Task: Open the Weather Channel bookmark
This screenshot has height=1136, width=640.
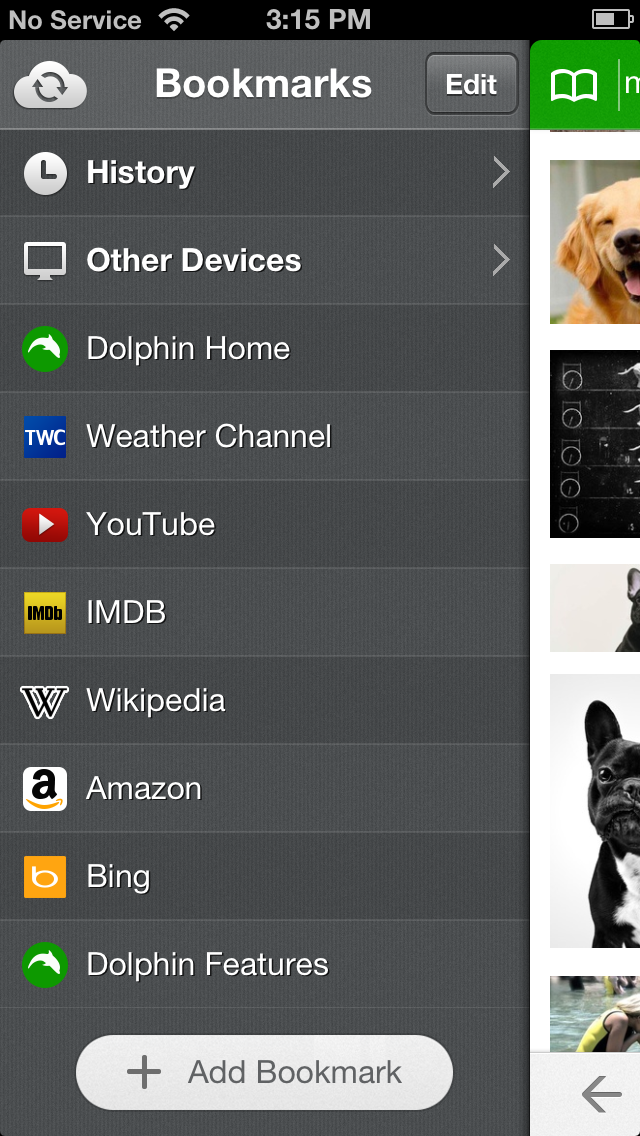Action: (264, 437)
